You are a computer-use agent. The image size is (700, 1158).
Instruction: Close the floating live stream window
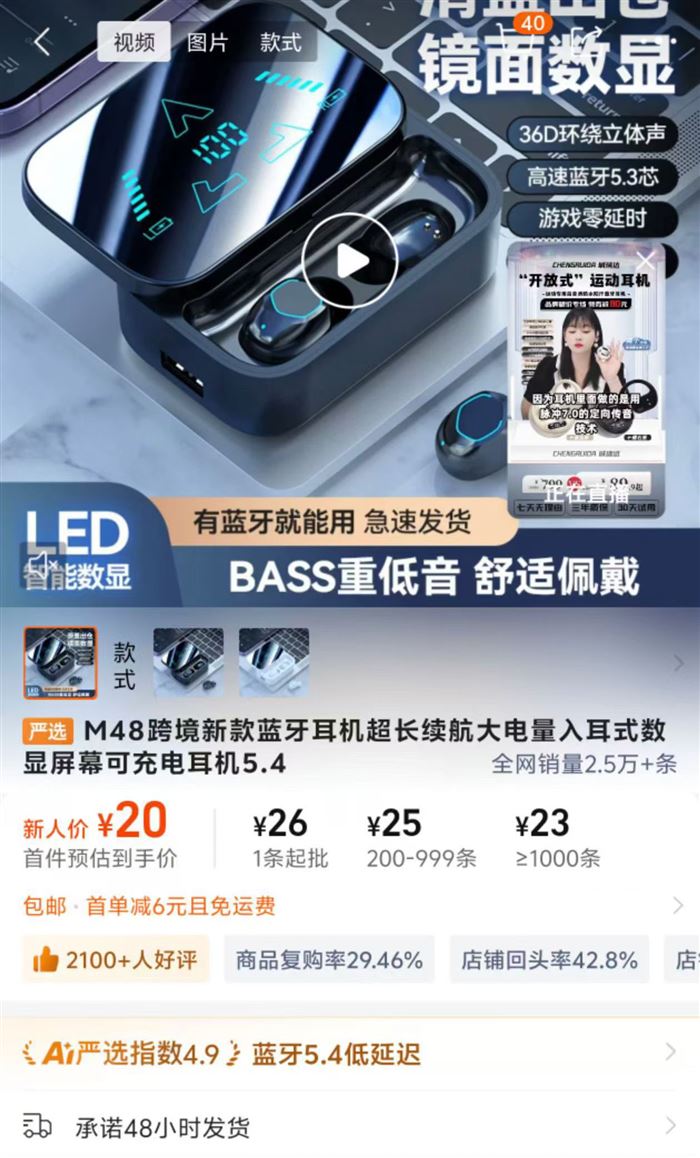[x=645, y=261]
